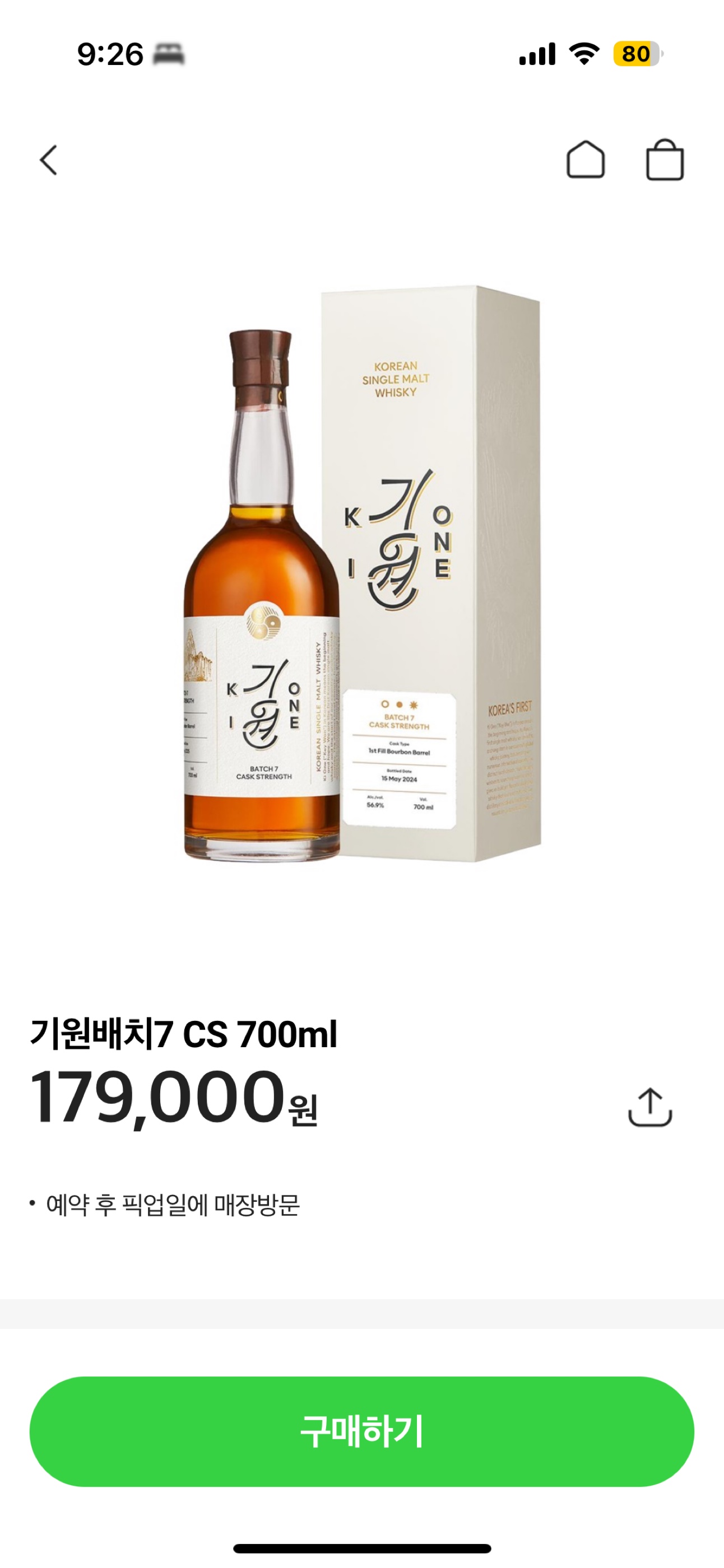Tap the green 구매하기 purchase button

(361, 1431)
